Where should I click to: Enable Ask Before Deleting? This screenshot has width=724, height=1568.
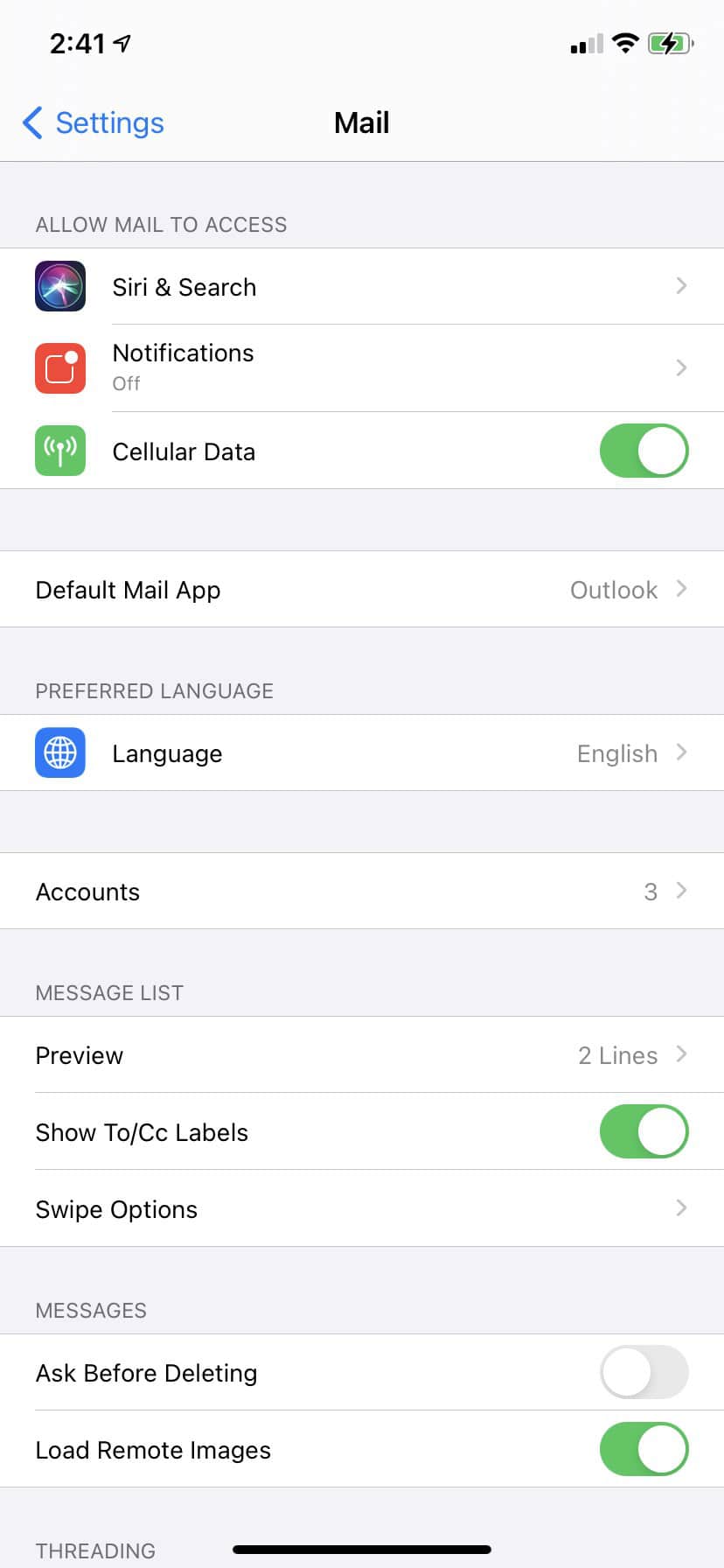pos(644,1372)
